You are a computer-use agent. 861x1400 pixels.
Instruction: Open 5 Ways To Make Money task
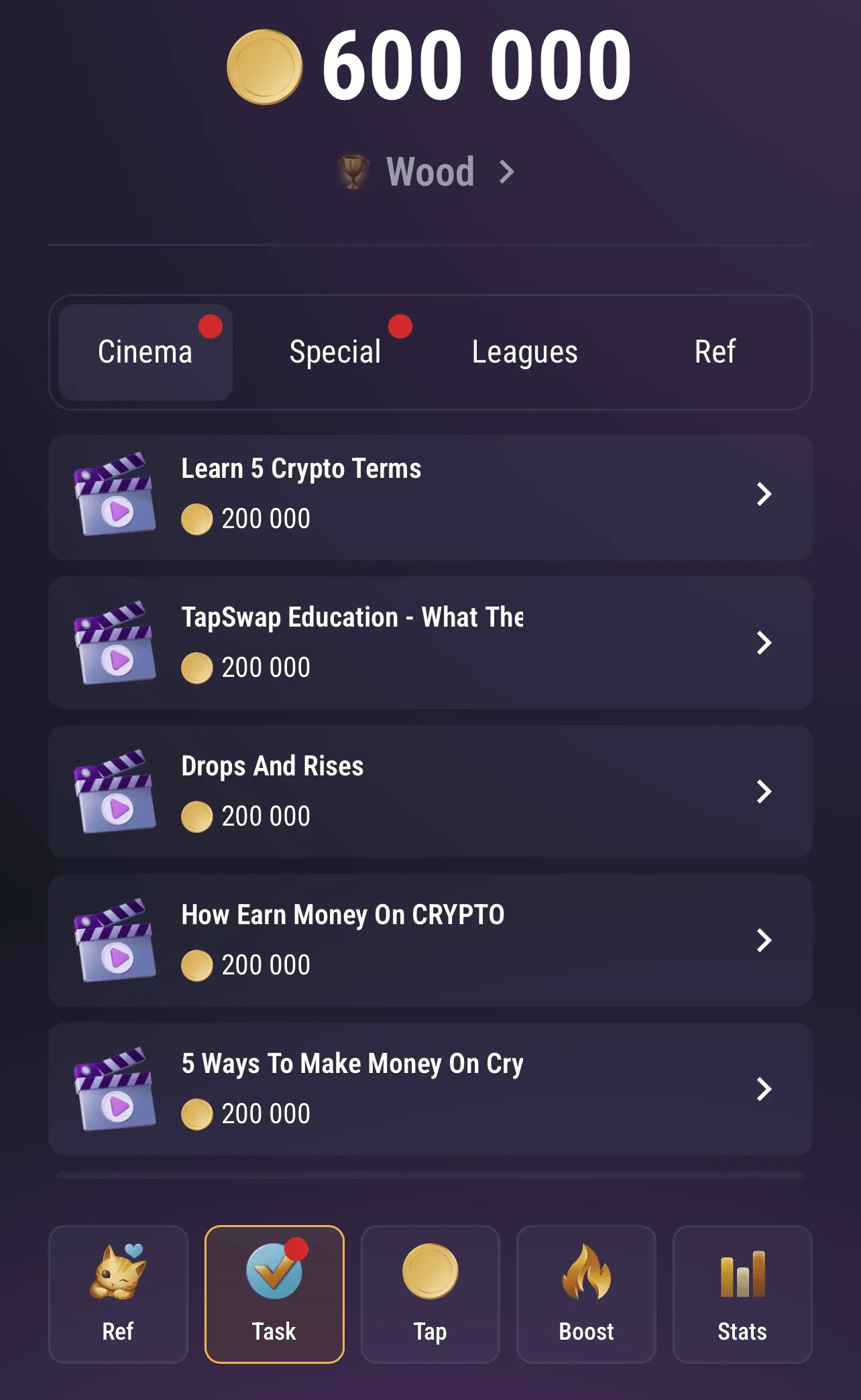[x=430, y=1089]
